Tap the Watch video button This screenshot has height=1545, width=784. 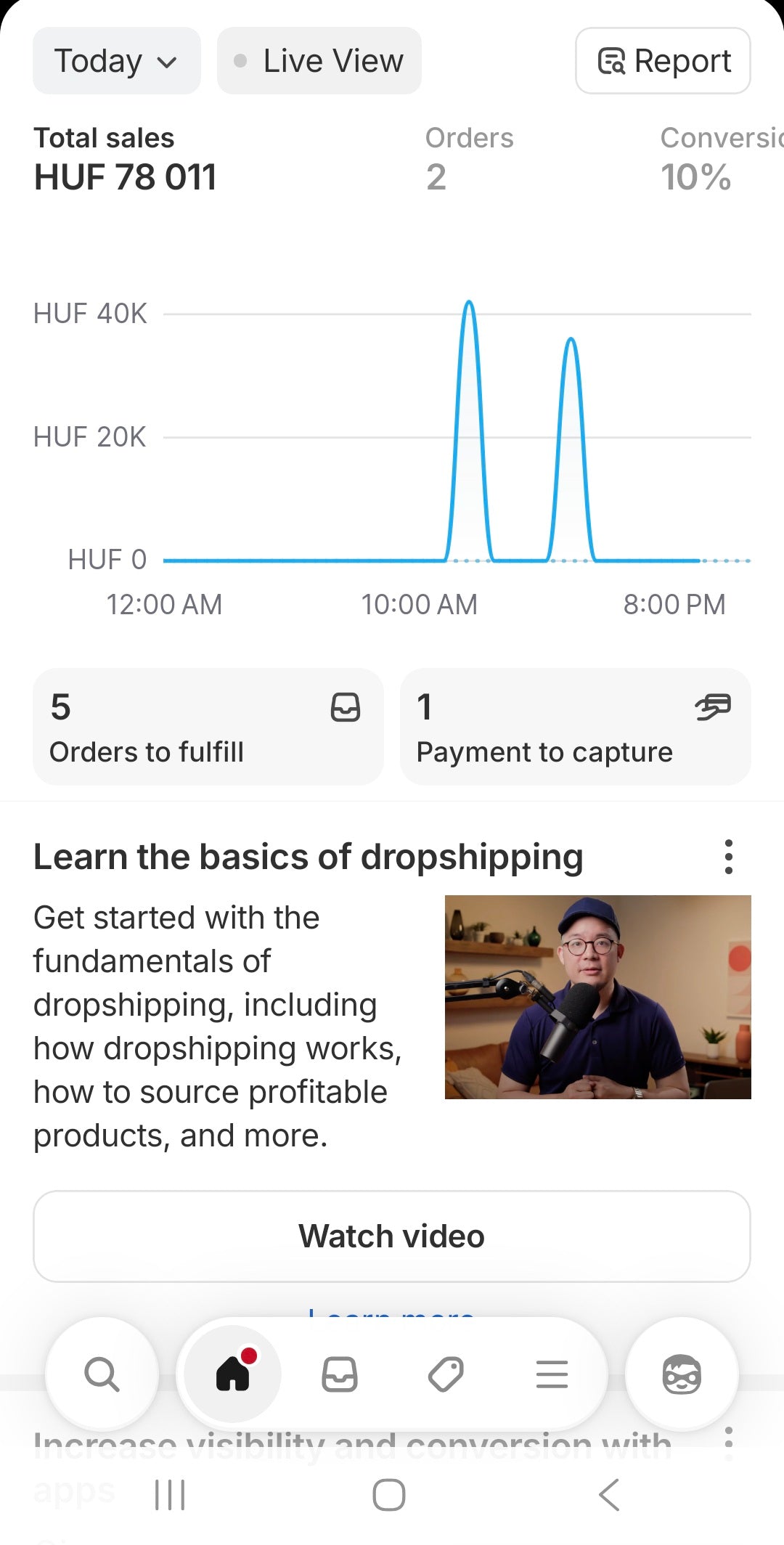pos(391,1236)
